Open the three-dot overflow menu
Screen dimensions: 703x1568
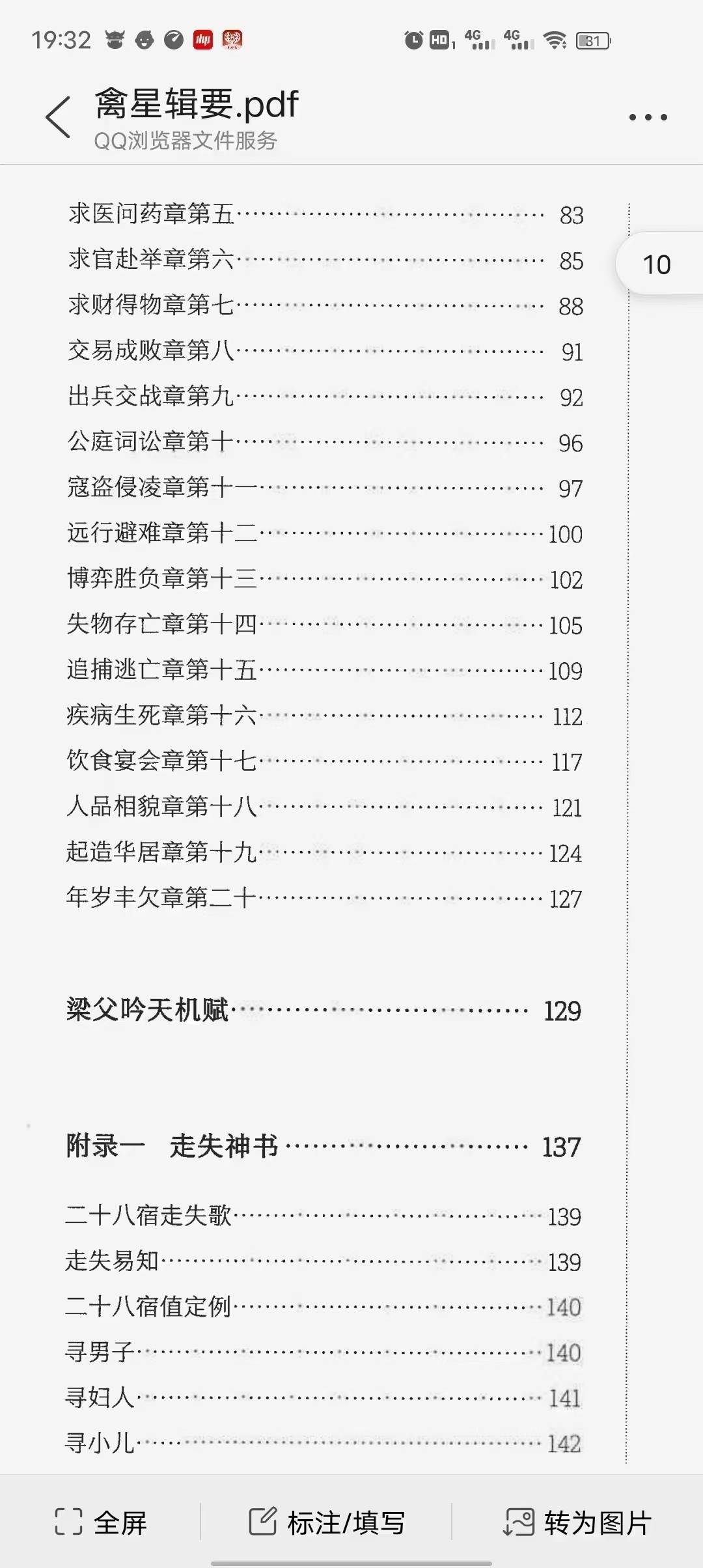point(648,117)
